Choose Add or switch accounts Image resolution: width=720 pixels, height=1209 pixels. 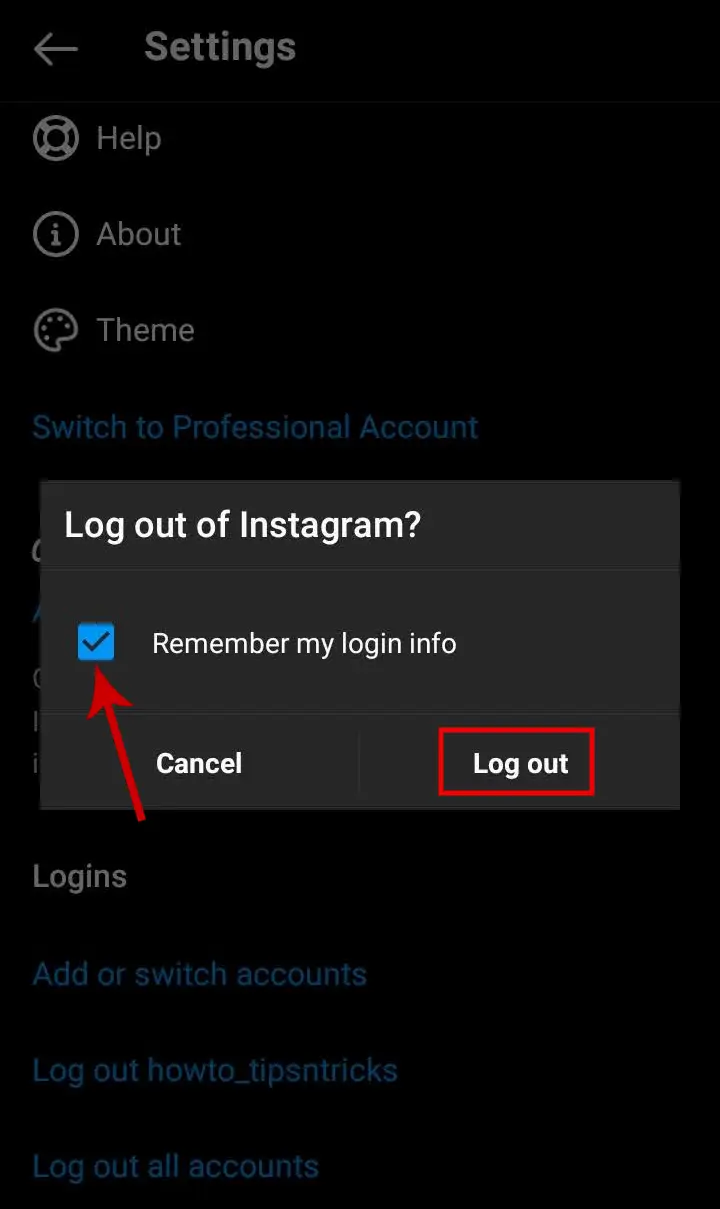tap(200, 974)
